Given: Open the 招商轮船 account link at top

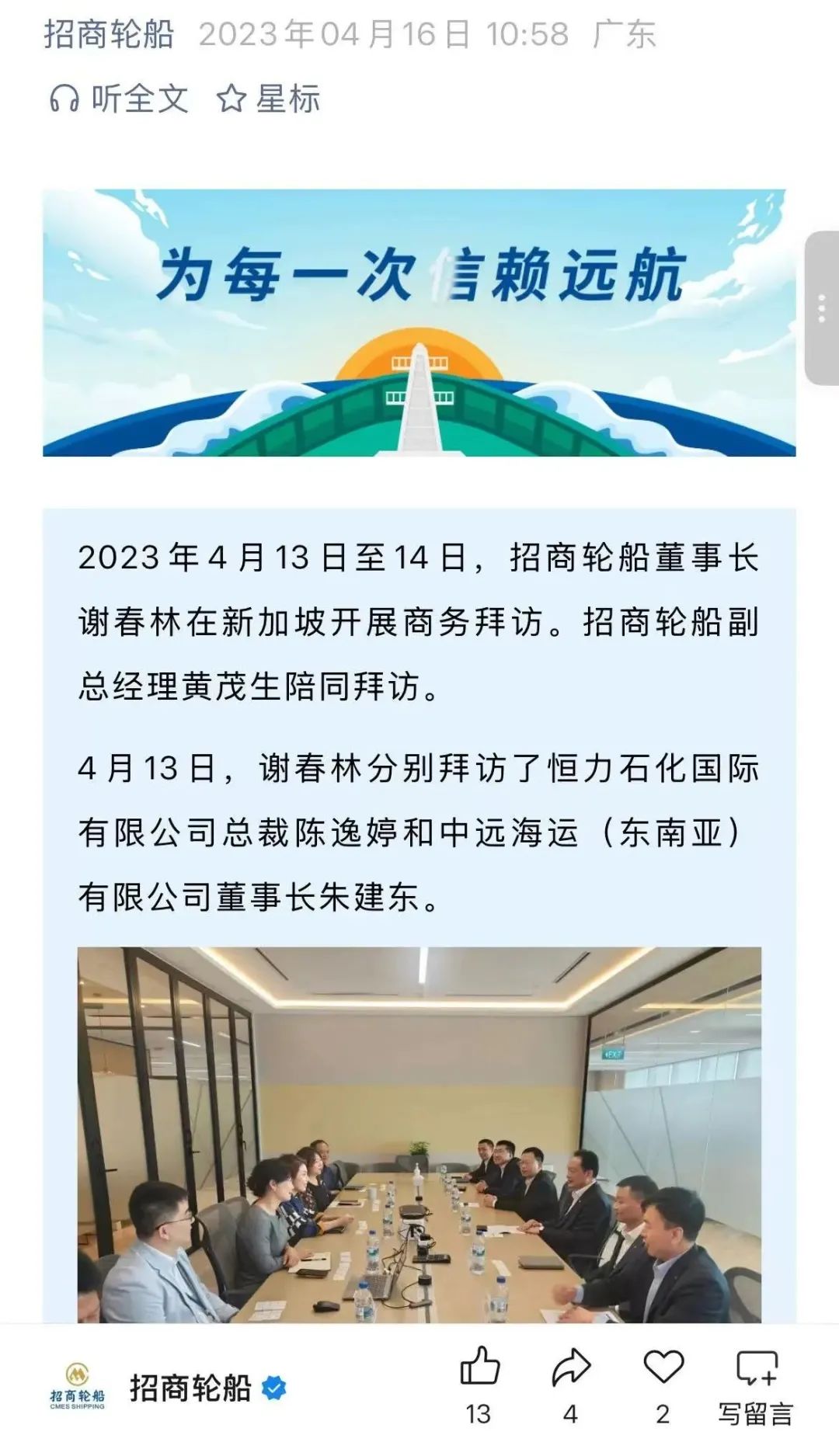Looking at the screenshot, I should (109, 35).
